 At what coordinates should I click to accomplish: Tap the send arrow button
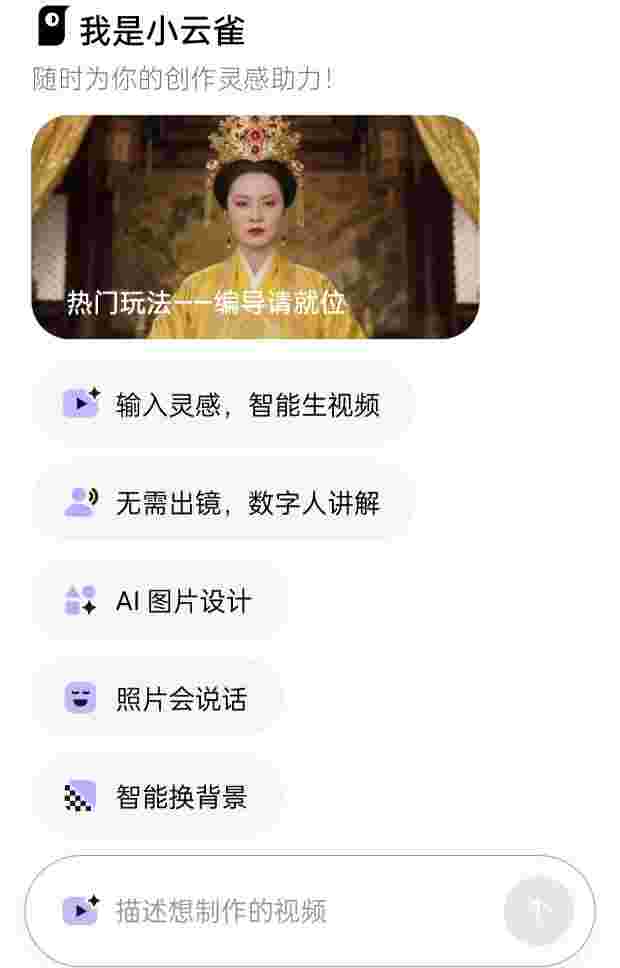point(538,911)
